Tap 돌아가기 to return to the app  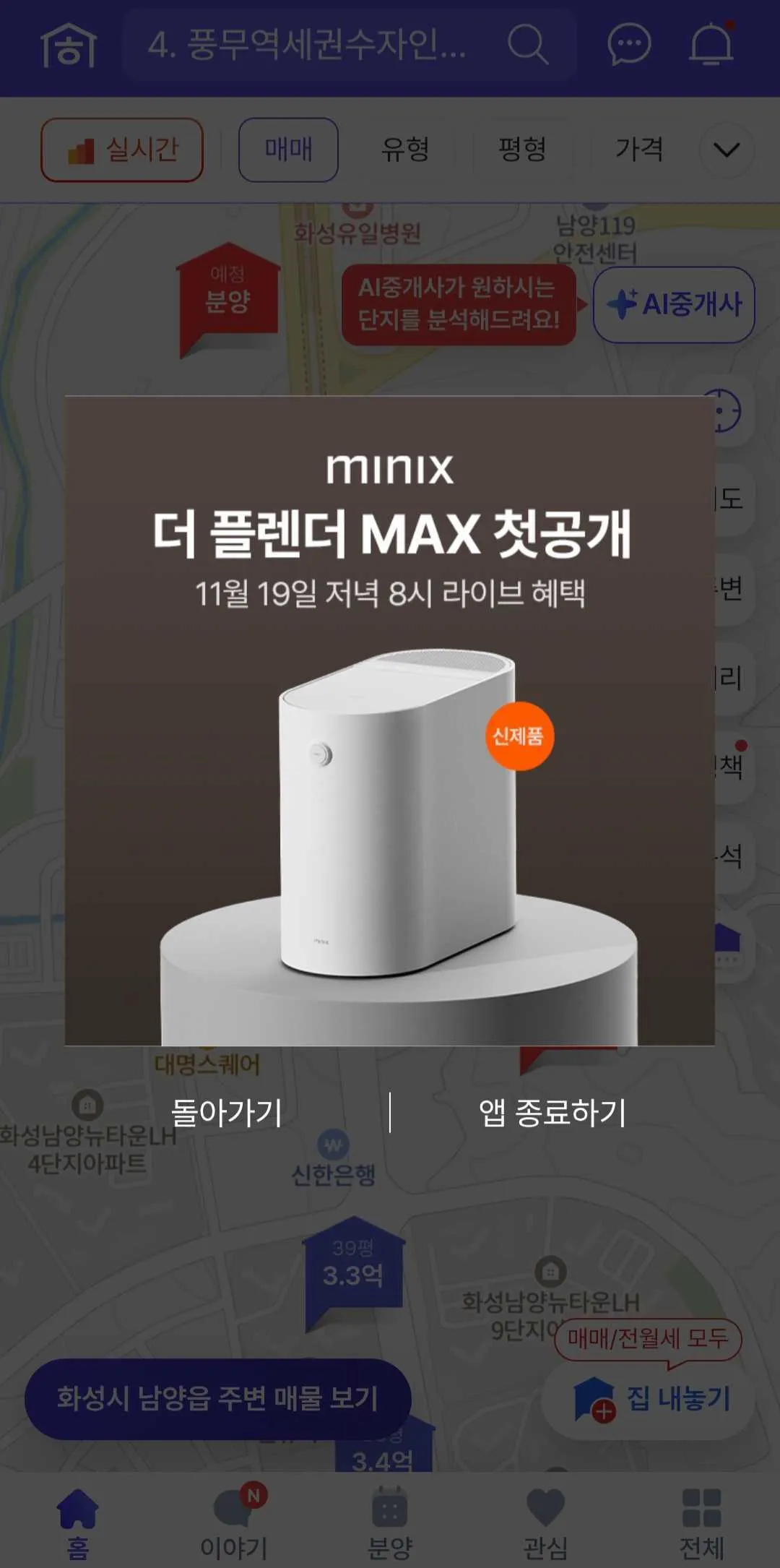tap(226, 1113)
